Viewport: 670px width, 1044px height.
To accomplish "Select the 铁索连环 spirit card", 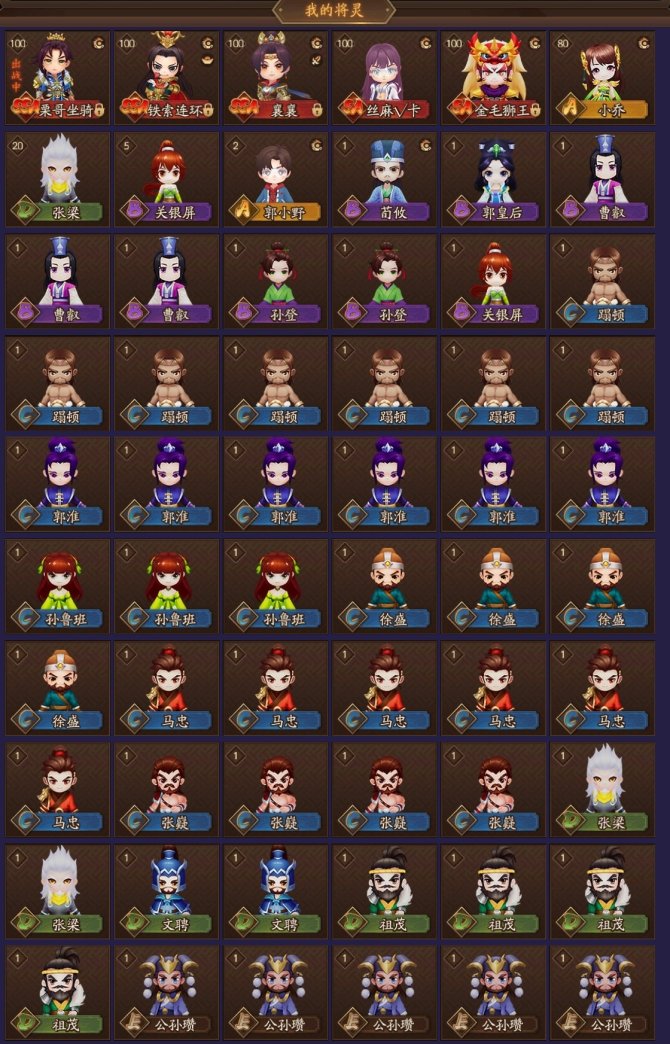I will click(167, 77).
